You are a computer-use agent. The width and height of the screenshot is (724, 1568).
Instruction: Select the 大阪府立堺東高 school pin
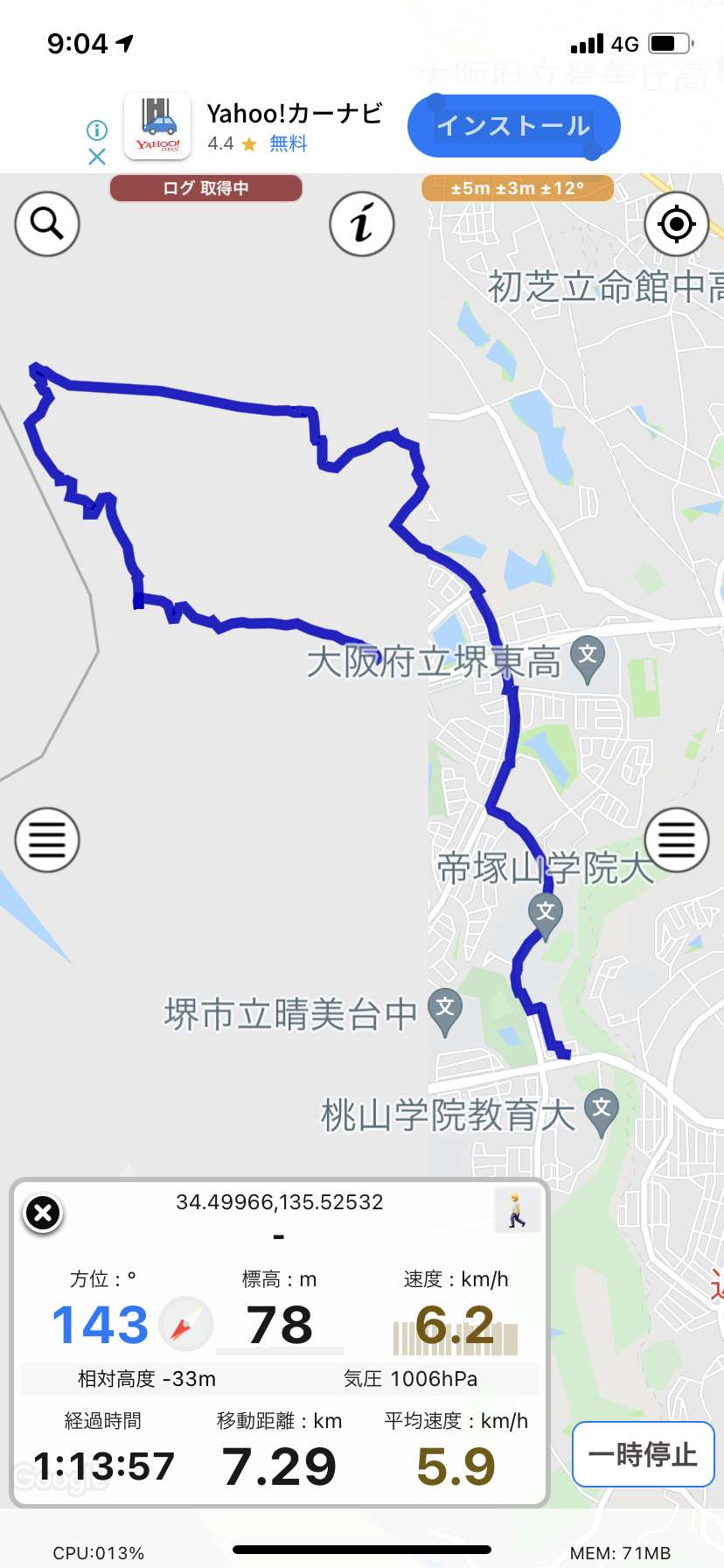point(588,660)
